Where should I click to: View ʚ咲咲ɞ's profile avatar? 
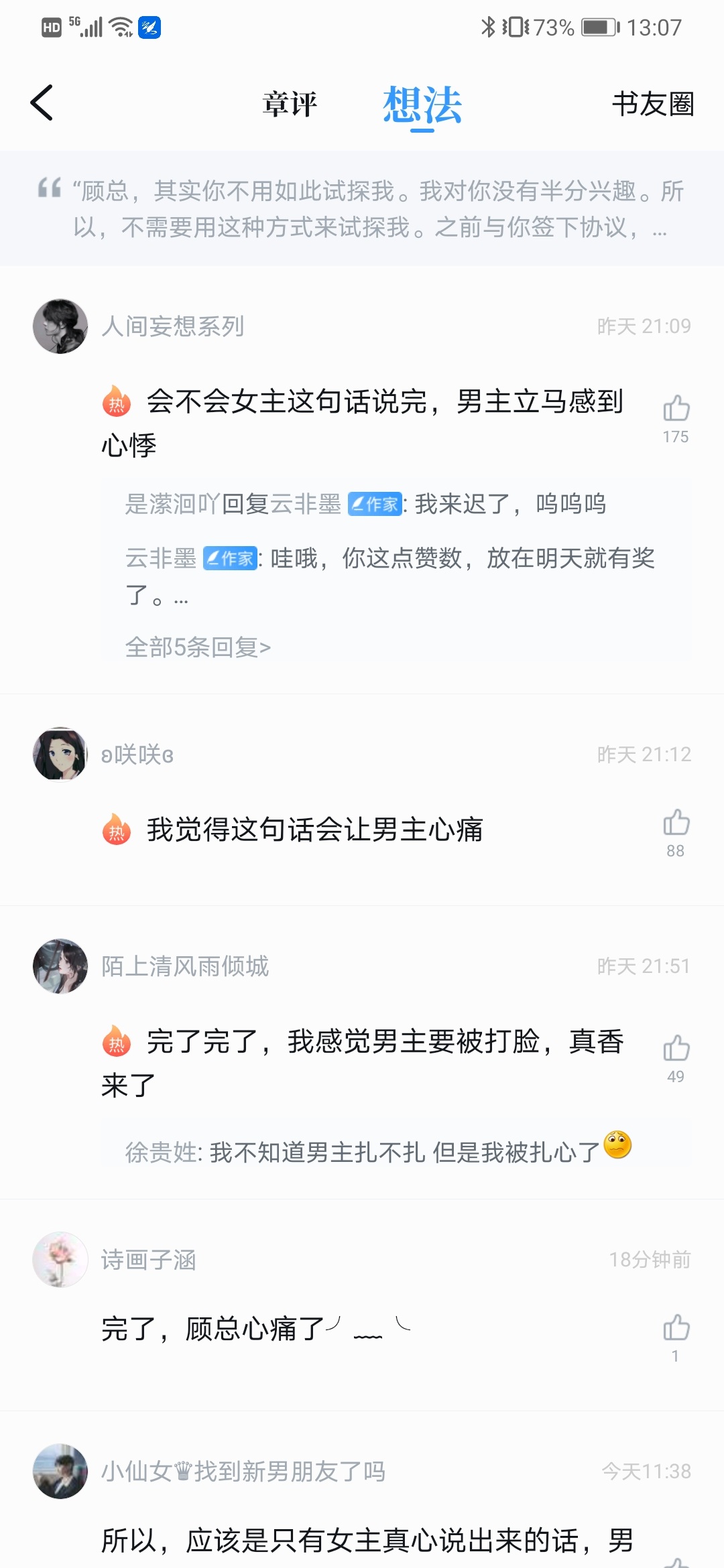pyautogui.click(x=60, y=754)
